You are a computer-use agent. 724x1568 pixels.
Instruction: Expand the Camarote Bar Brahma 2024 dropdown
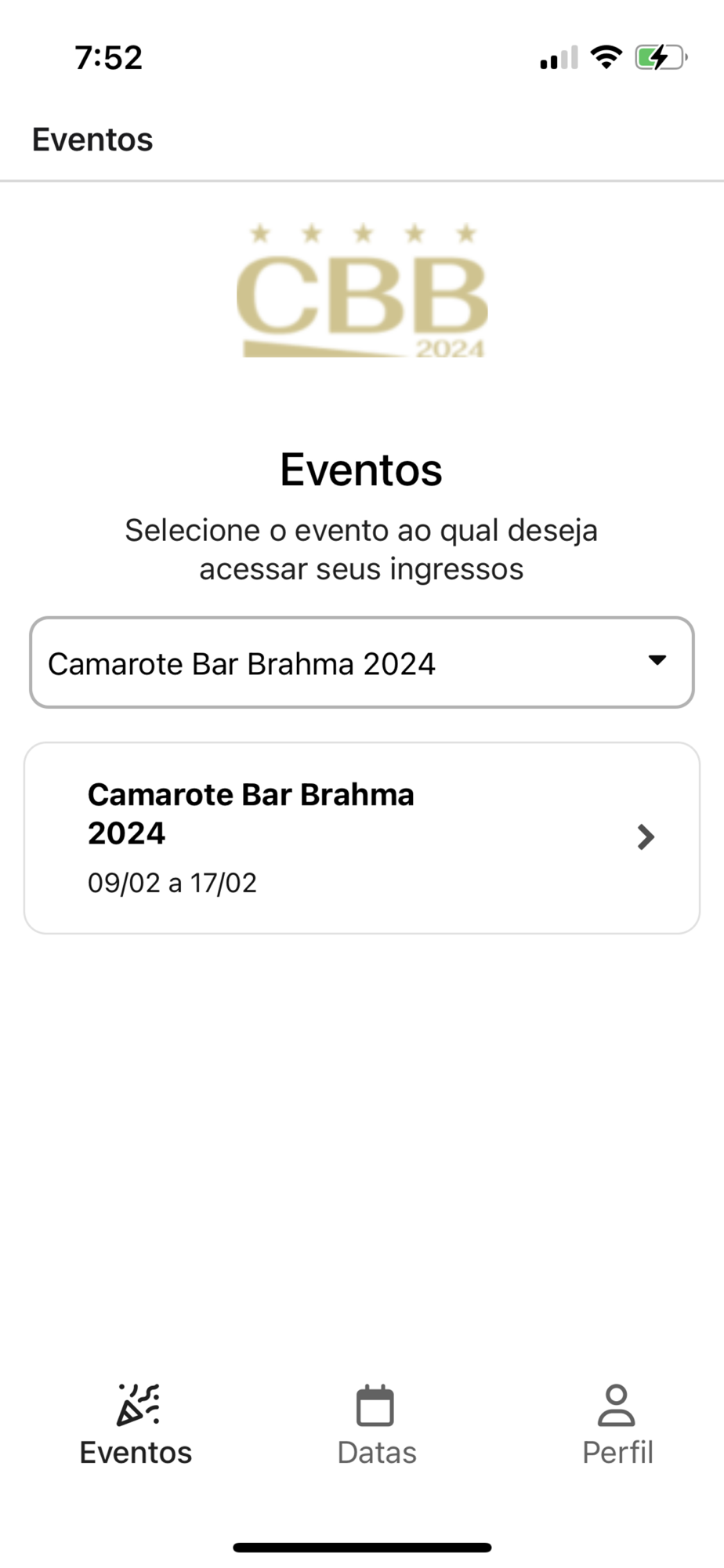point(361,662)
